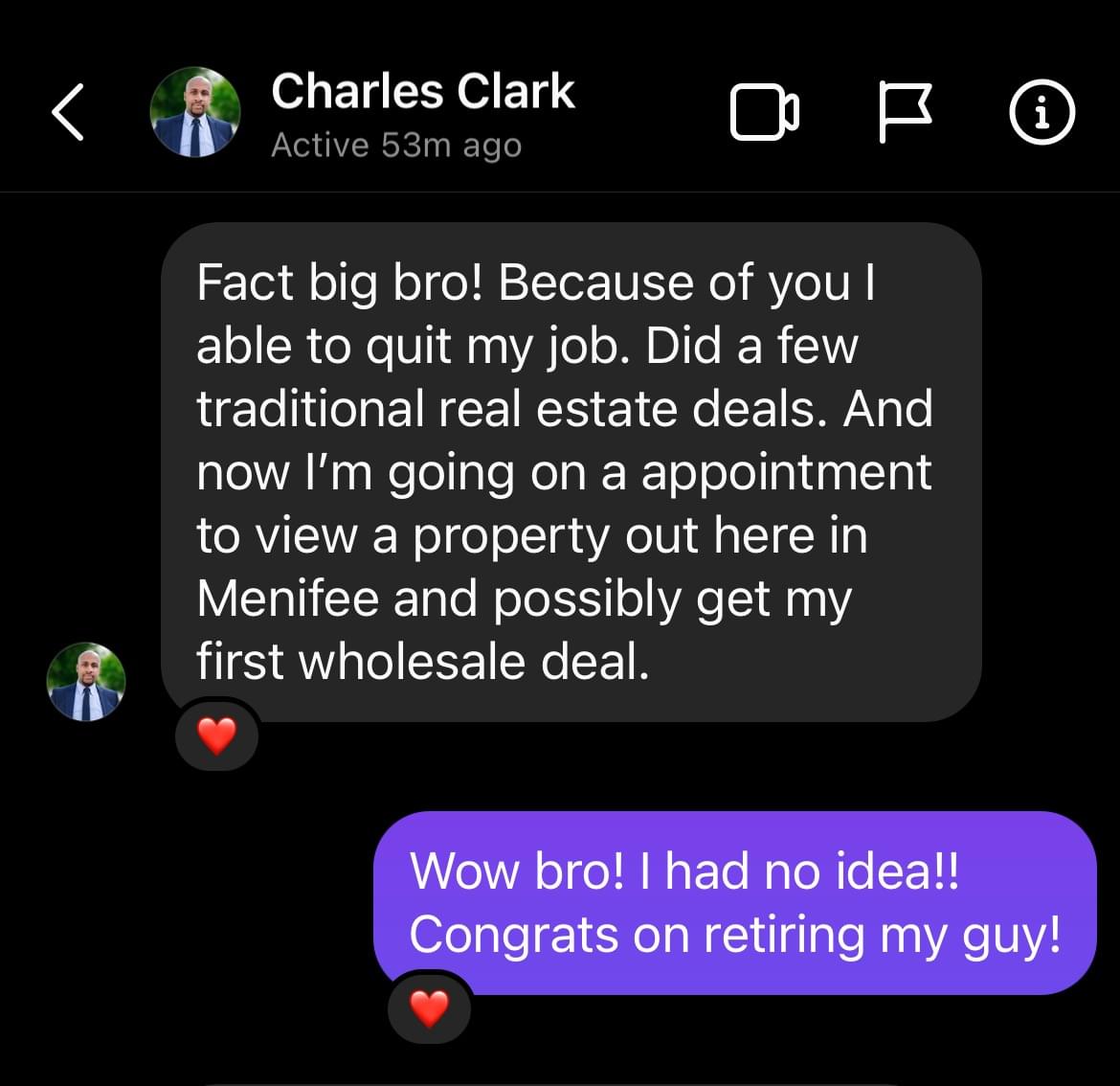Start a video call with Charles Clark

[x=764, y=113]
